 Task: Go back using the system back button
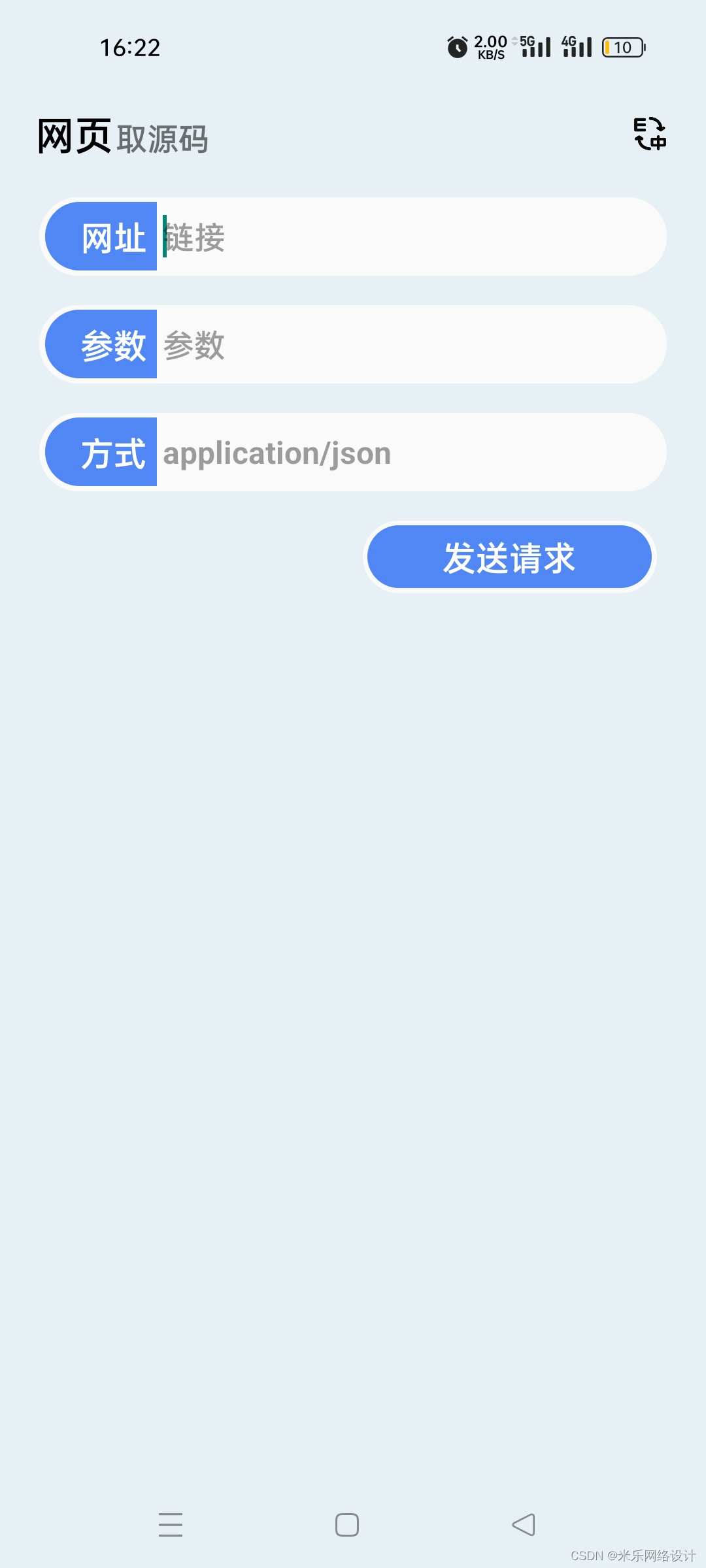523,1525
